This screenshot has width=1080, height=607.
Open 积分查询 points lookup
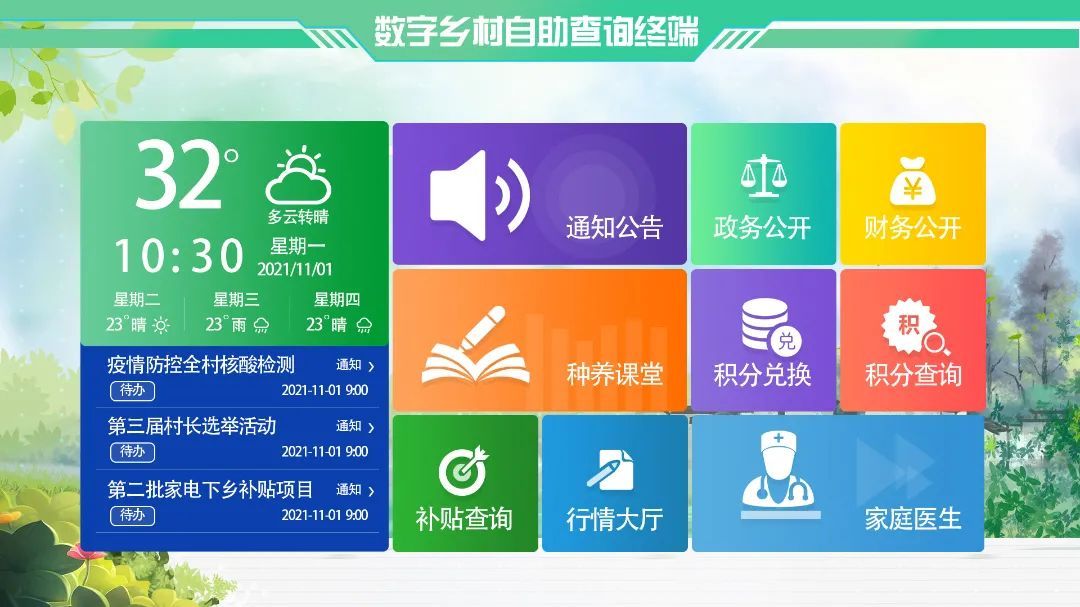[x=912, y=340]
